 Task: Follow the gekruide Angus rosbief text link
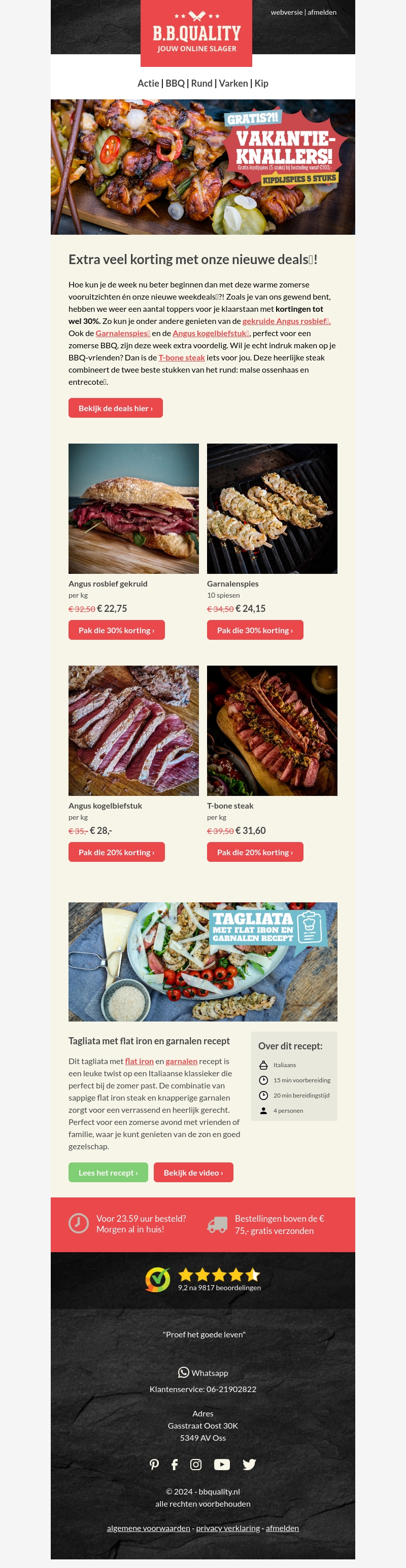(286, 321)
